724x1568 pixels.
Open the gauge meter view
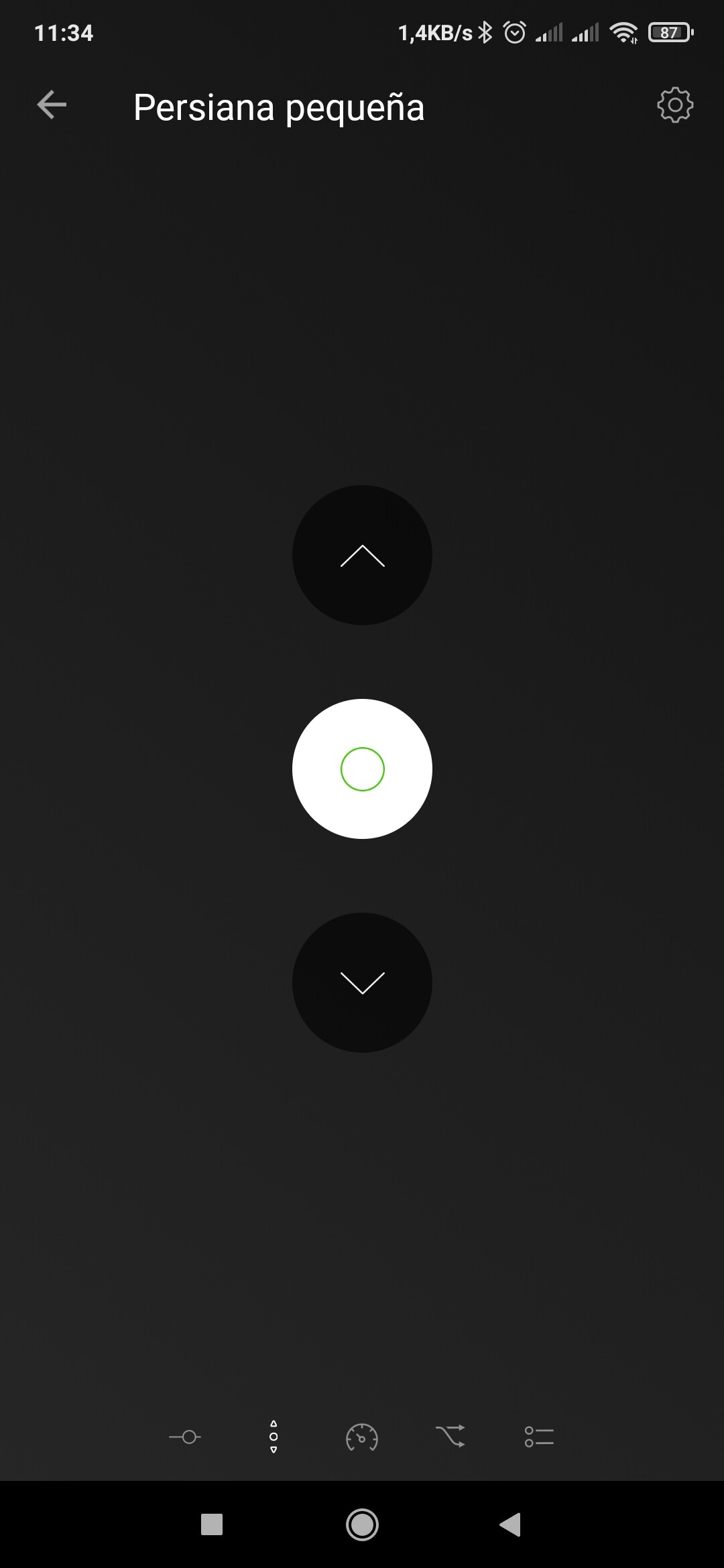pos(362,1437)
